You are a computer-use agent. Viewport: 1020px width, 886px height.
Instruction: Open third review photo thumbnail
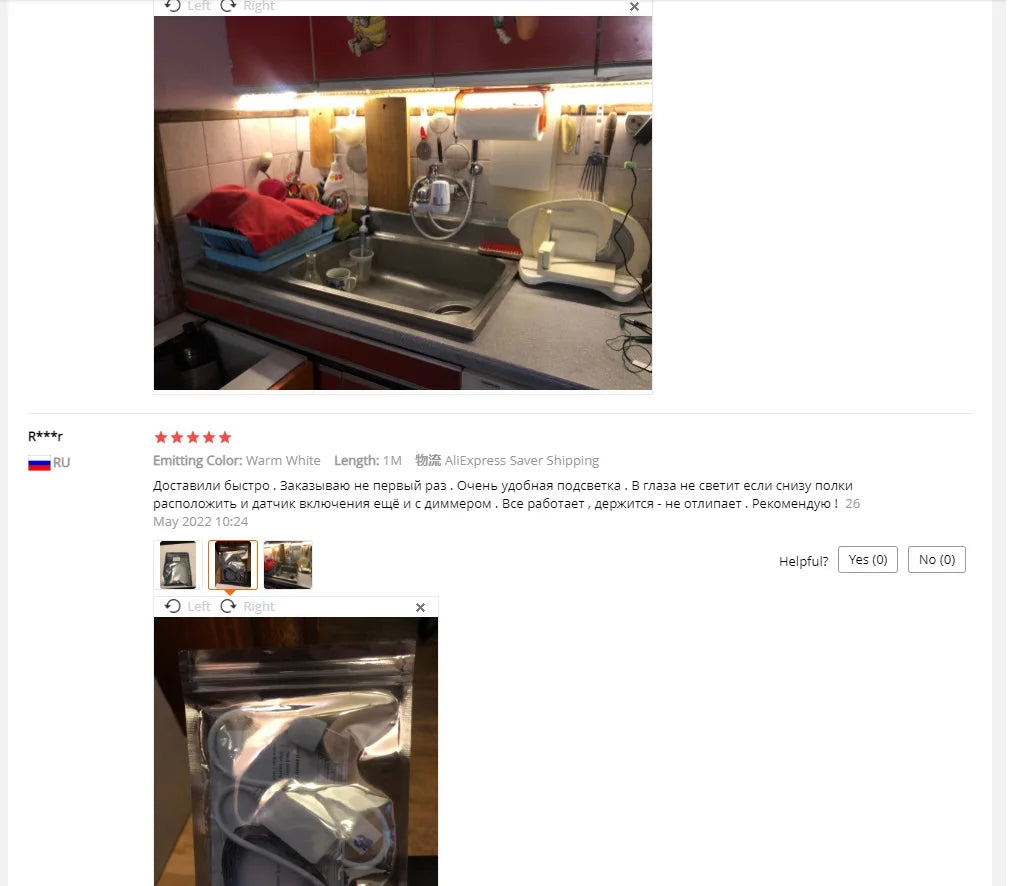point(288,565)
